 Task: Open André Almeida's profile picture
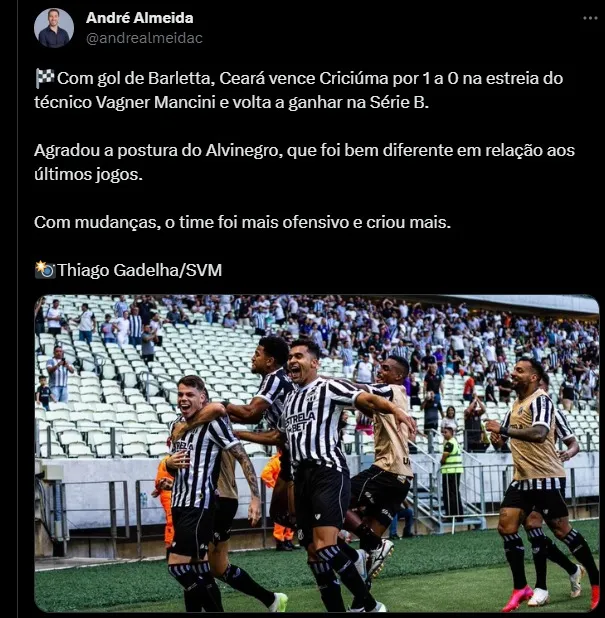(54, 28)
